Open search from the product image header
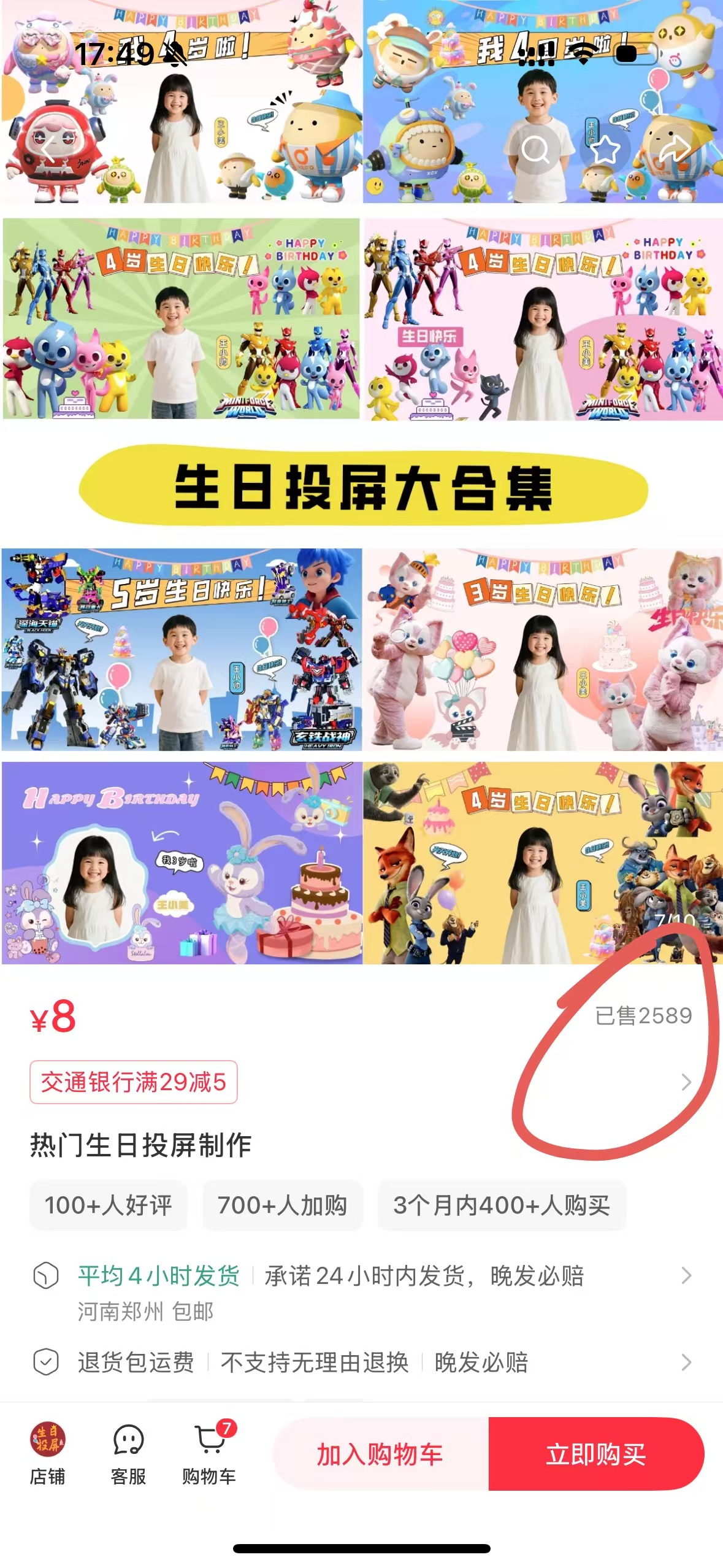This screenshot has width=723, height=1568. pos(535,149)
